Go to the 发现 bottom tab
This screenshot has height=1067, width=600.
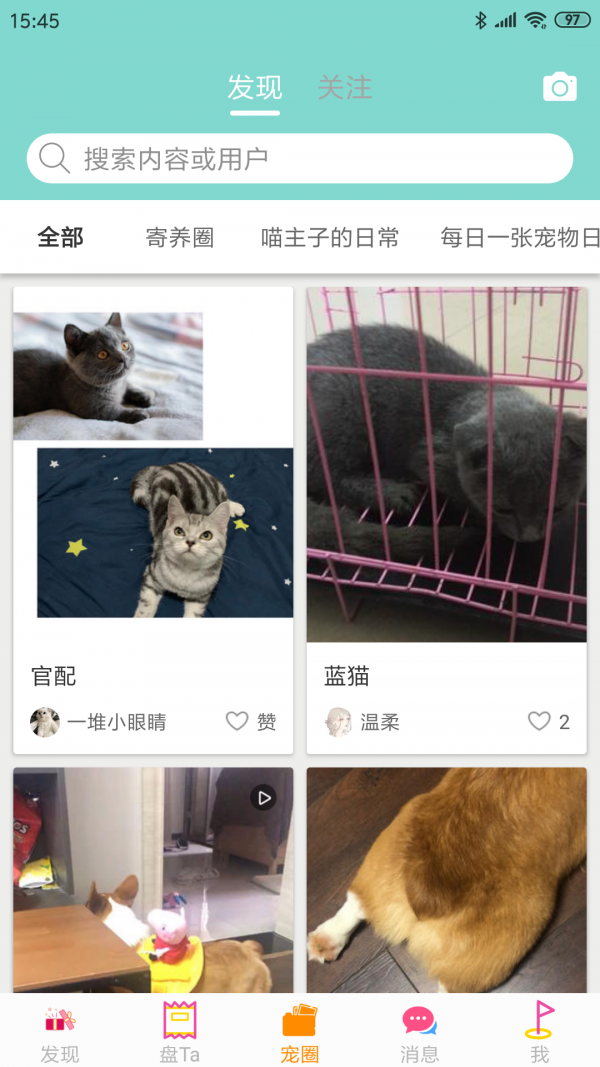[60, 1033]
